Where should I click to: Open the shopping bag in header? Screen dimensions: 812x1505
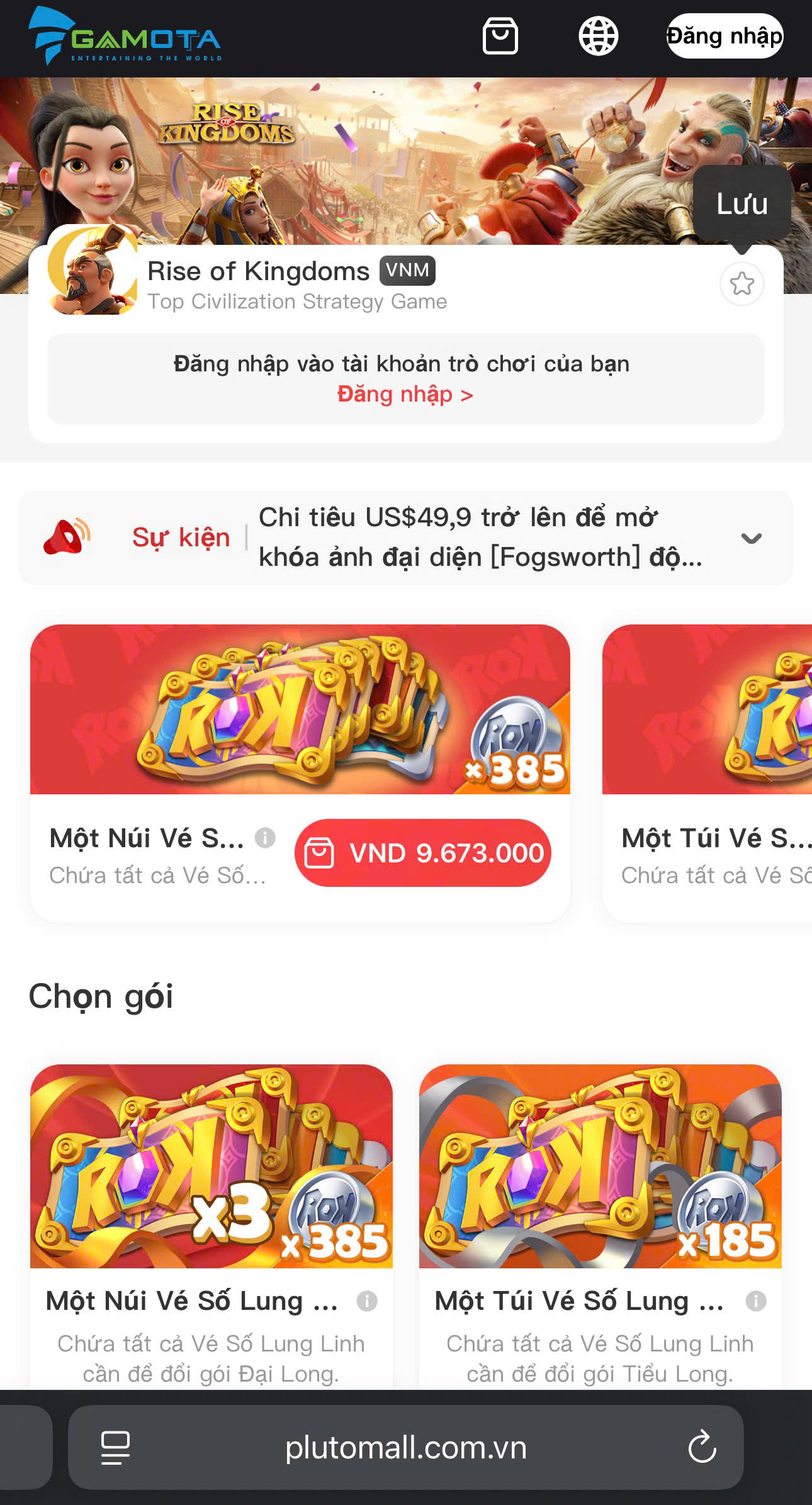pos(500,36)
